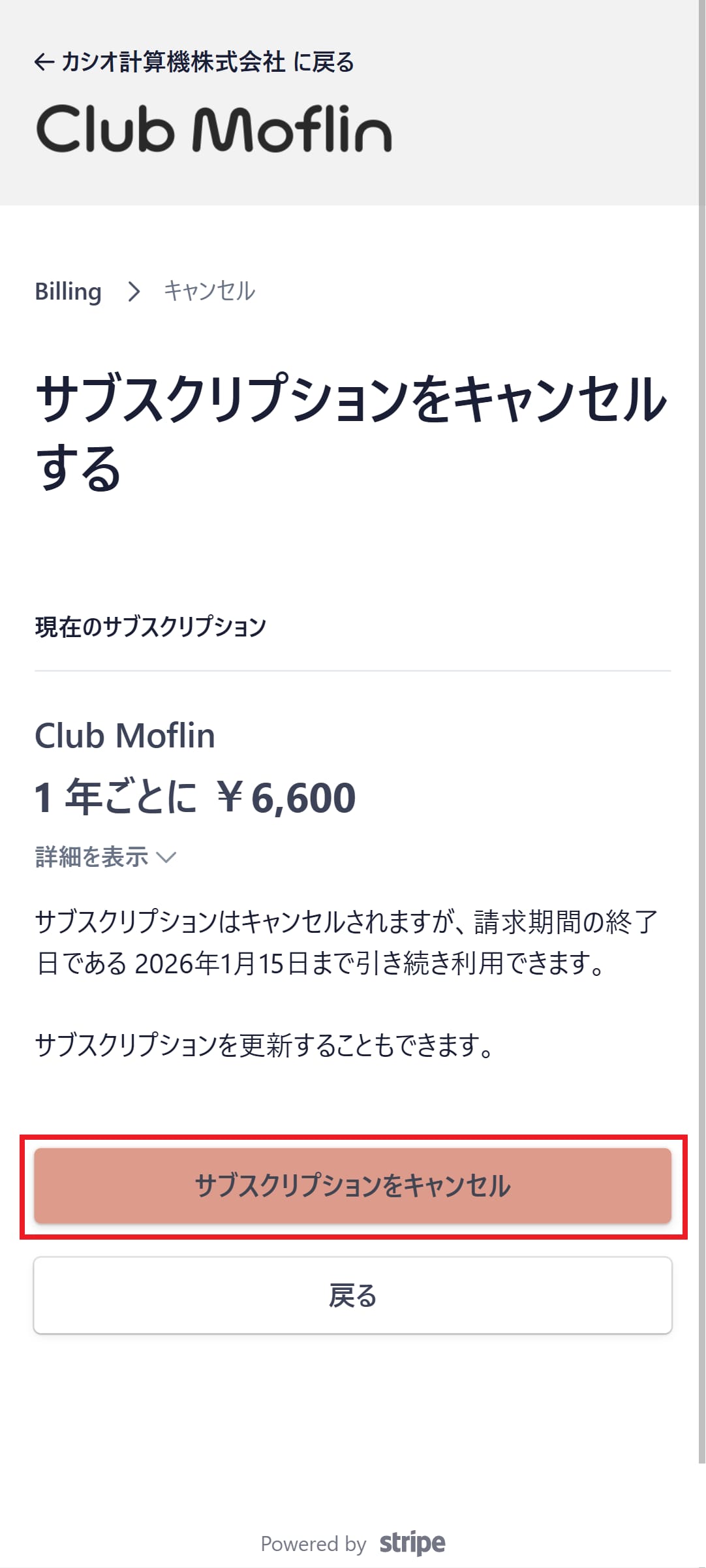The image size is (706, 1568).
Task: Expand 詳細を表示 details
Action: [106, 857]
